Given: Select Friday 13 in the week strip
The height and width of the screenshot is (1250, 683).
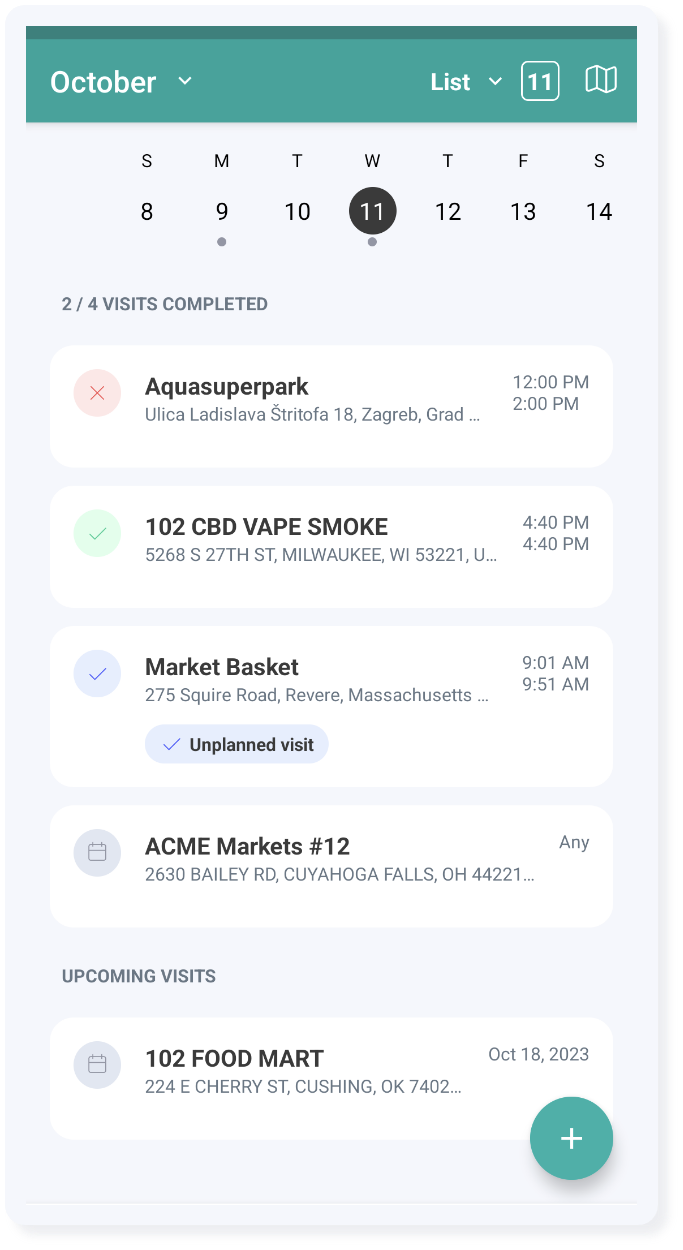Looking at the screenshot, I should 523,211.
